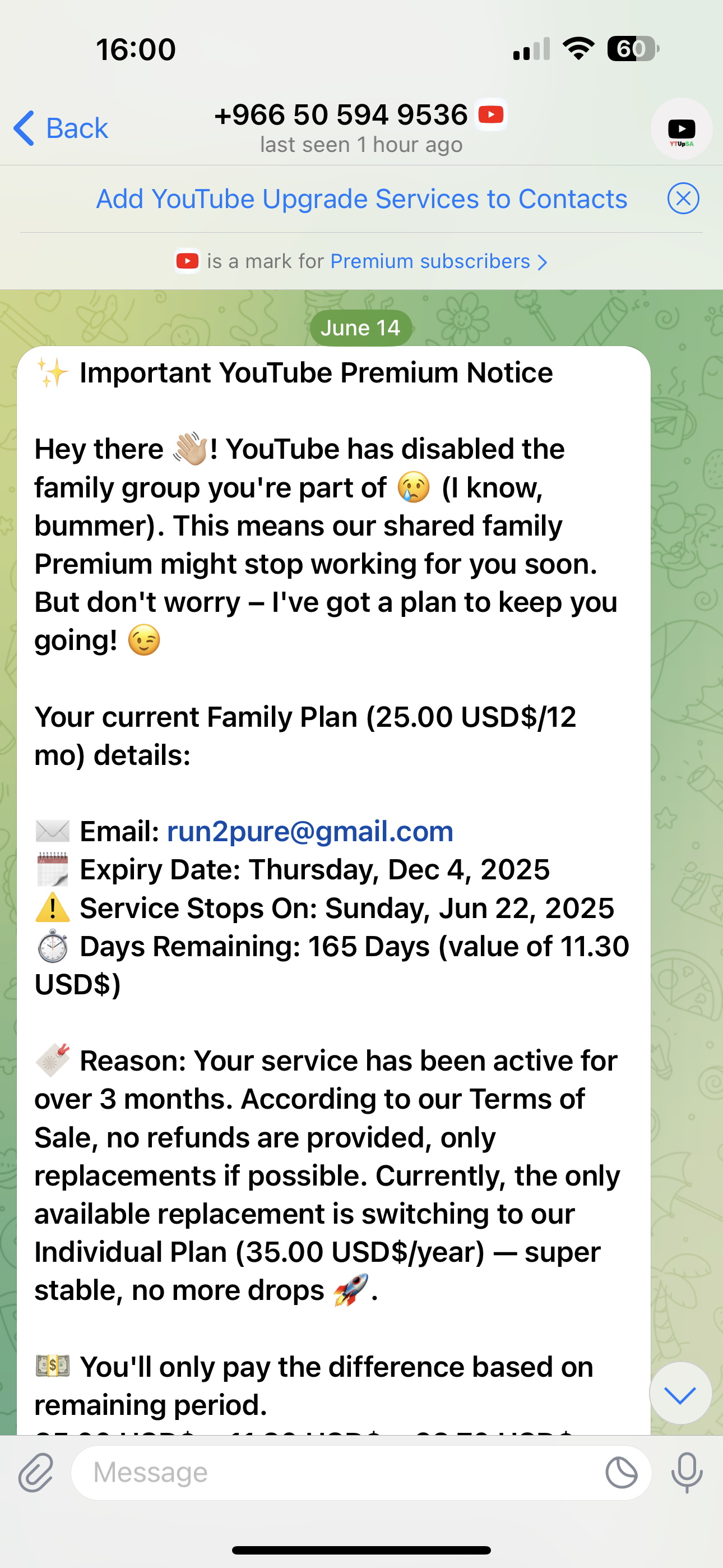Jump to the latest message
Screen dimensions: 723x1568
click(680, 1393)
